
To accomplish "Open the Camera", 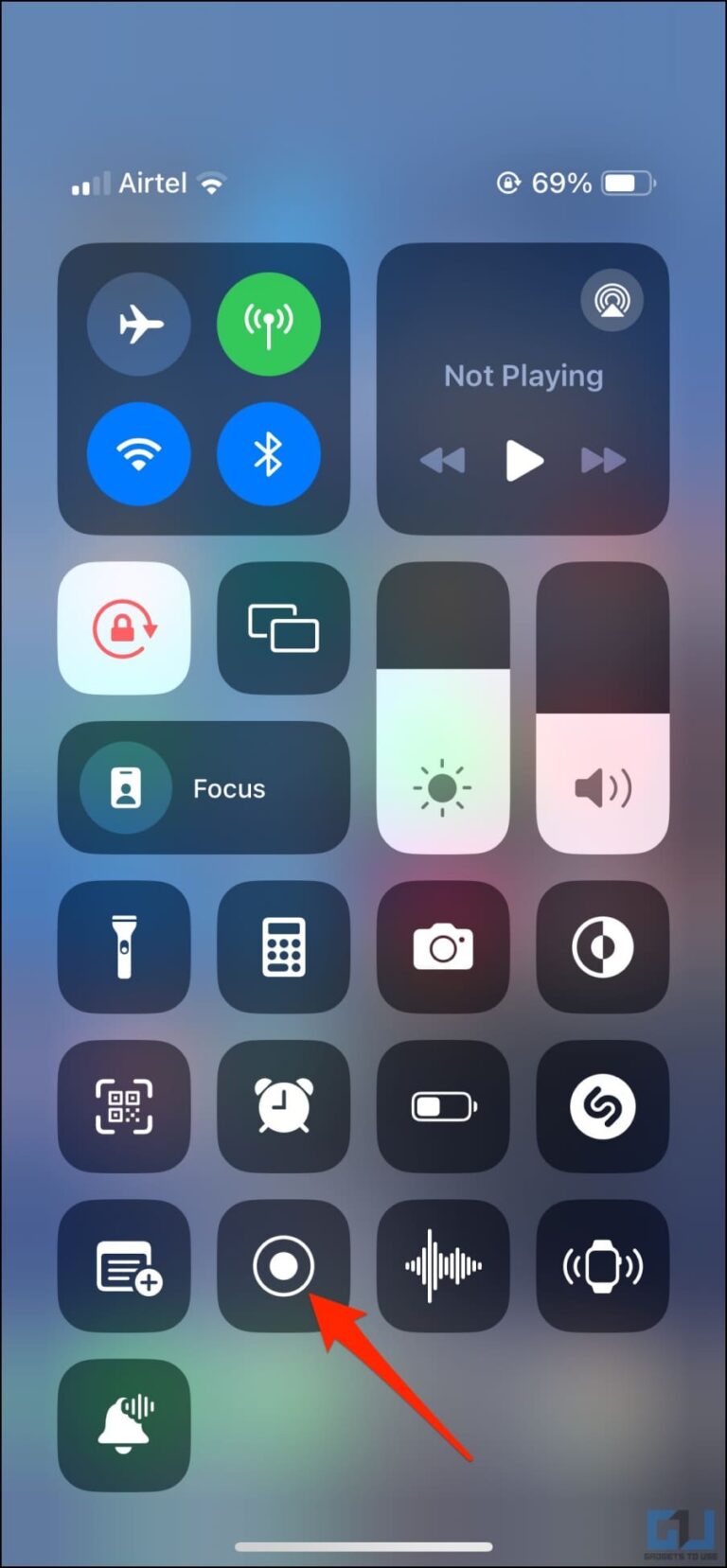I will (x=443, y=946).
